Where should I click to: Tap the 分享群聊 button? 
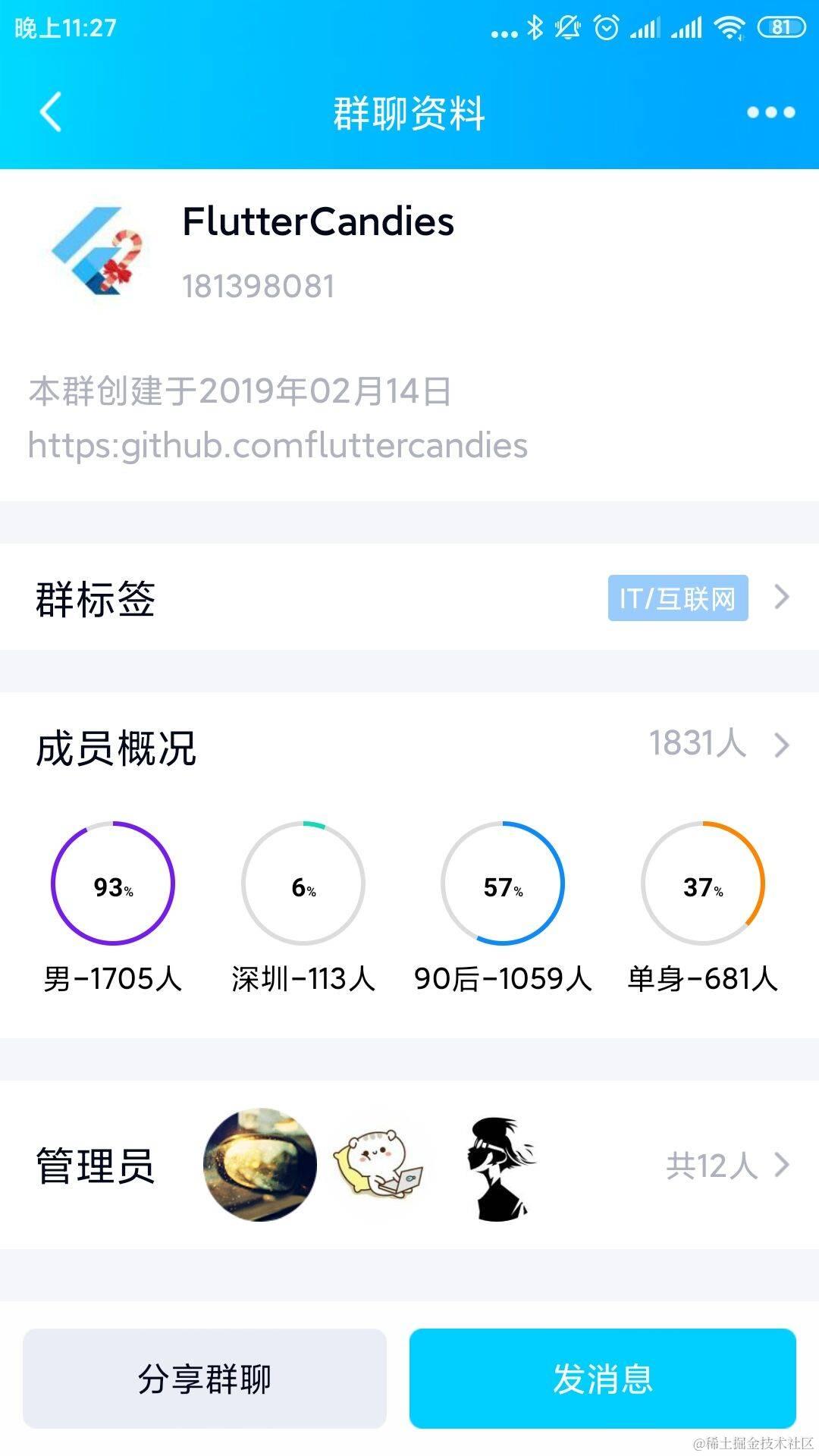(x=205, y=1379)
